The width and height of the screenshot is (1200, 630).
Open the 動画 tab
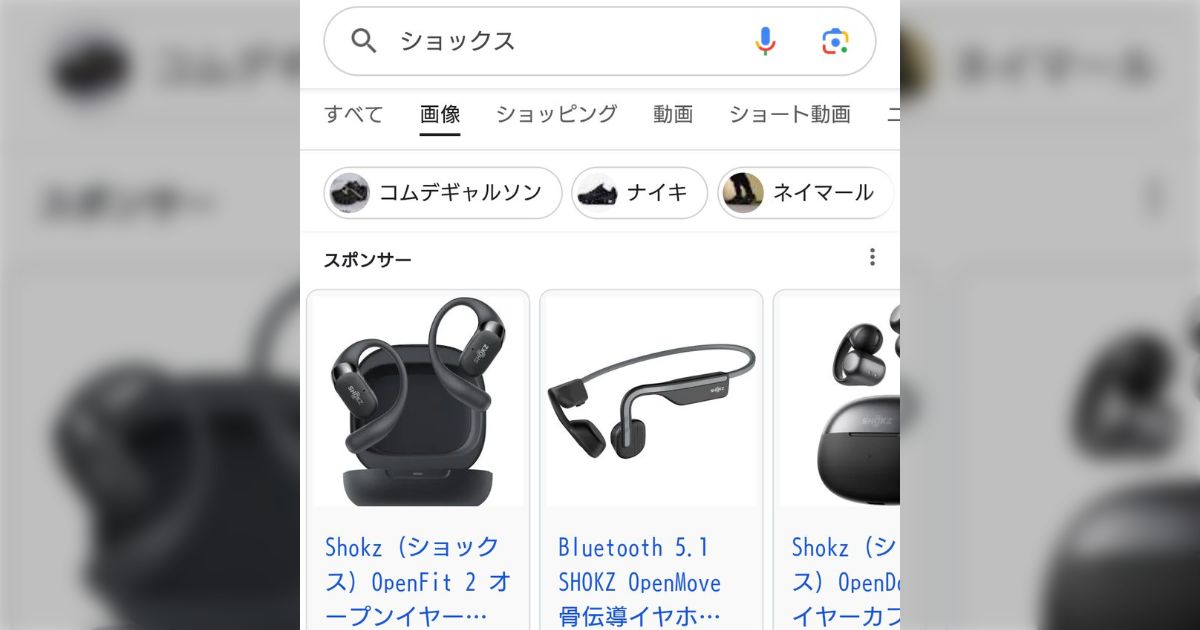[673, 114]
